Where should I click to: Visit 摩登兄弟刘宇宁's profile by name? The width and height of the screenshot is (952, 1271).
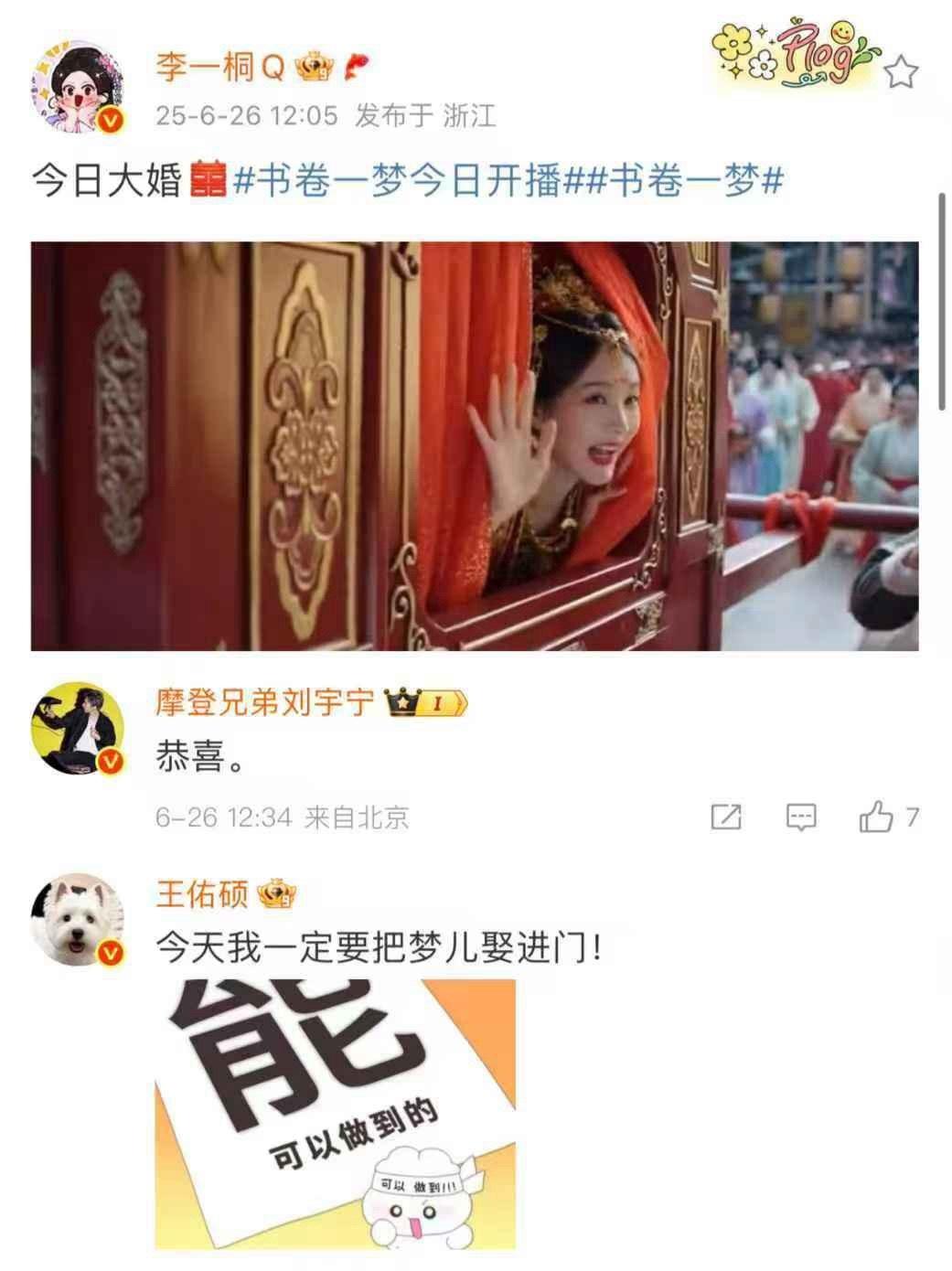[x=265, y=702]
